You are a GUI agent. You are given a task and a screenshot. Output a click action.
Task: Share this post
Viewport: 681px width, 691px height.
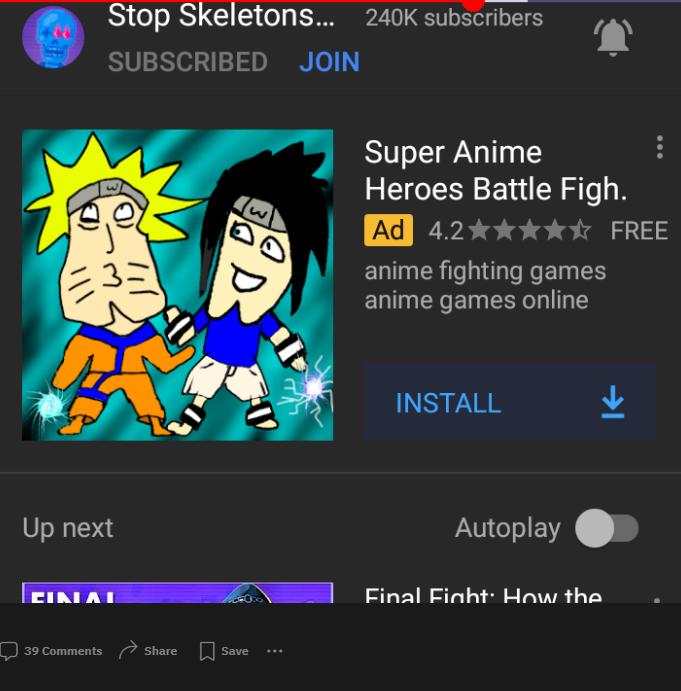pyautogui.click(x=148, y=651)
